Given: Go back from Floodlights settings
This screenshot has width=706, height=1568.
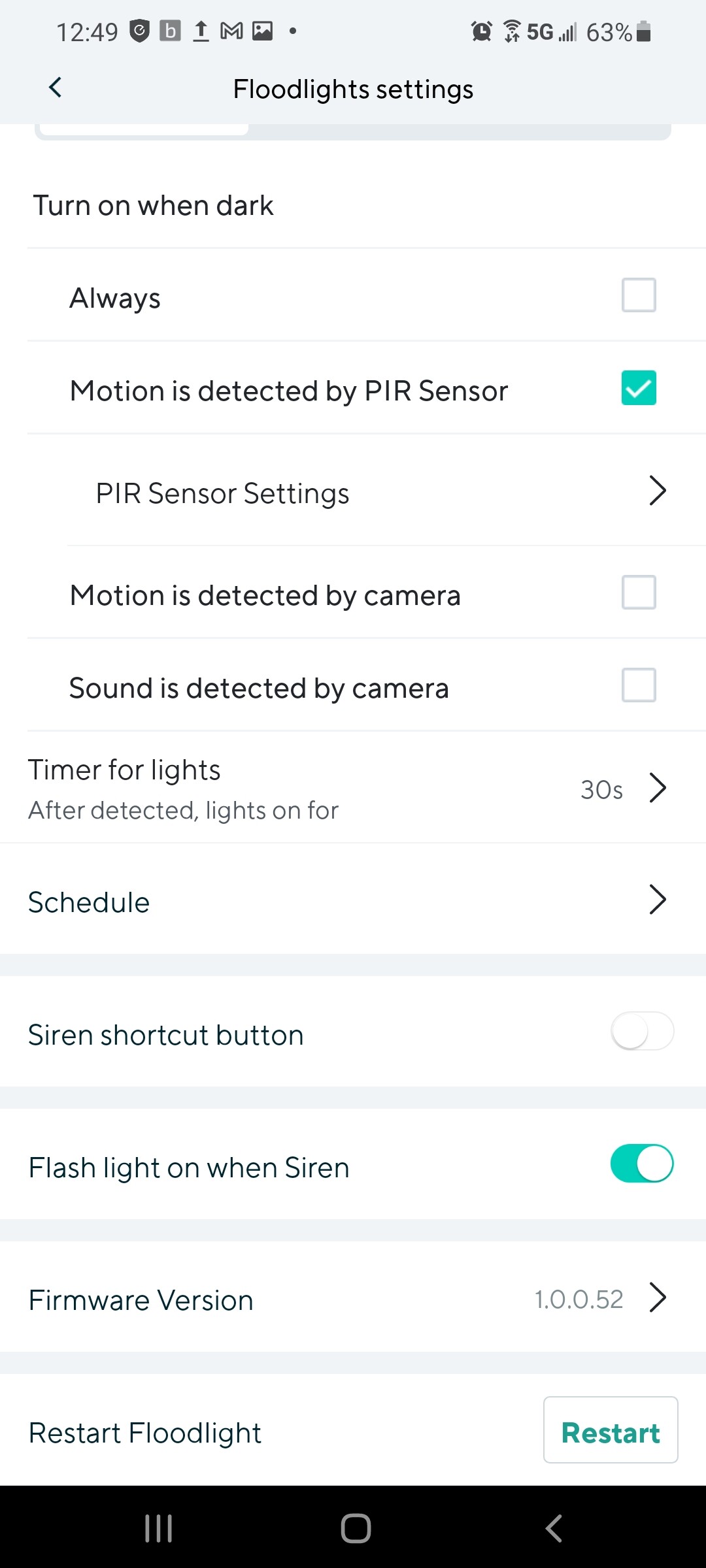Looking at the screenshot, I should [x=56, y=88].
